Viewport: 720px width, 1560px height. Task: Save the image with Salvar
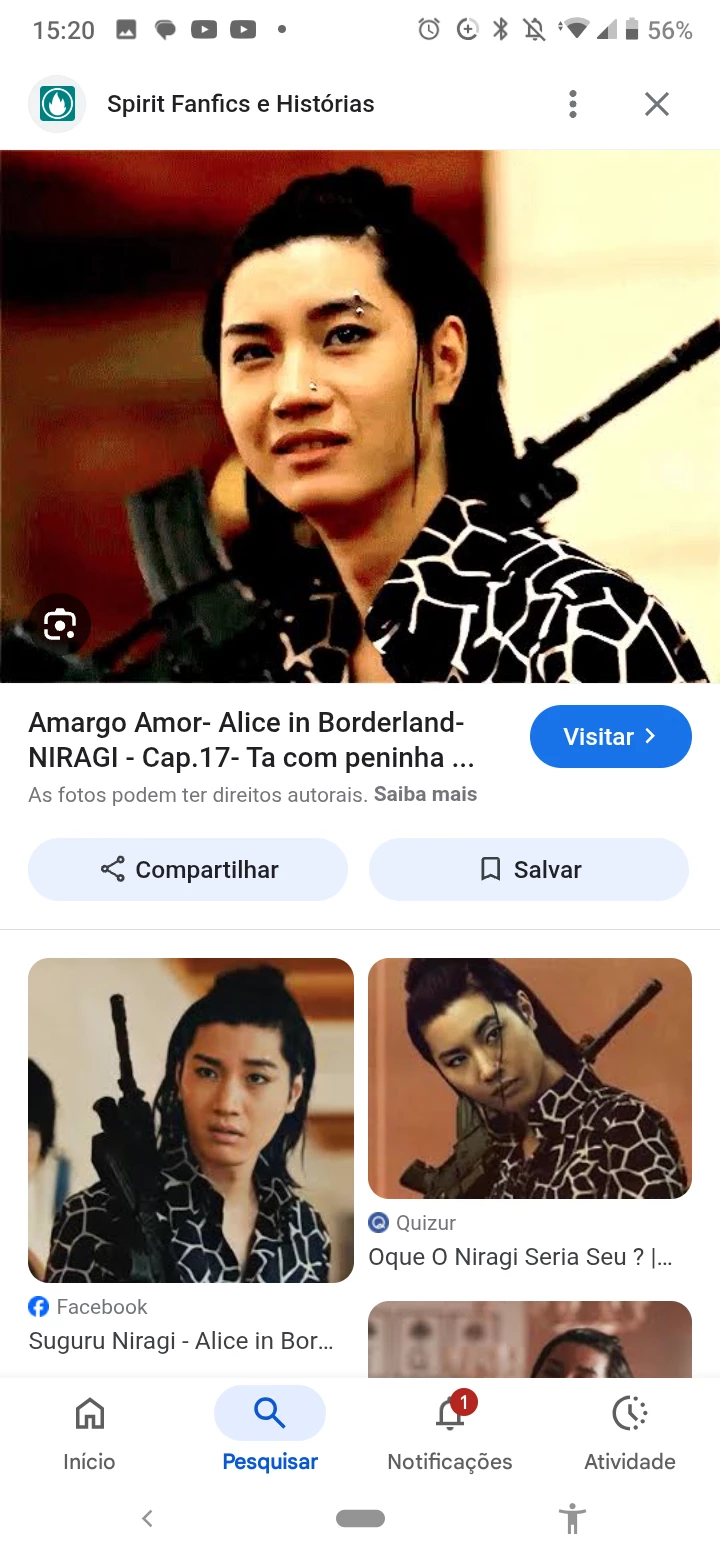click(529, 870)
